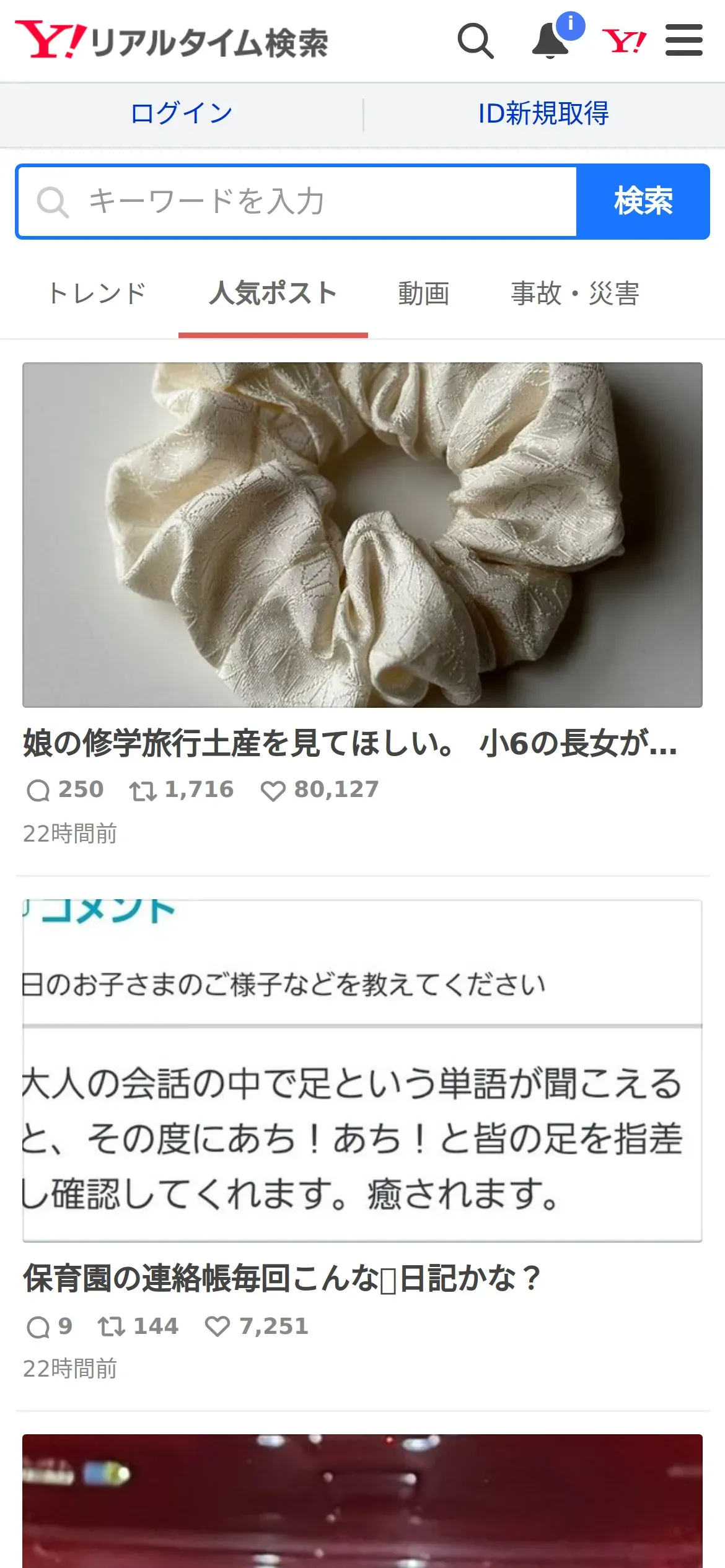
Task: Select the 人気ポスト tab
Action: click(273, 294)
